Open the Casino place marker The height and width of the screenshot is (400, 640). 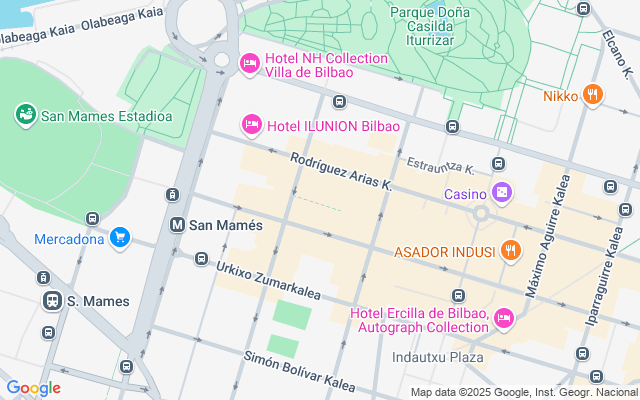tap(502, 192)
